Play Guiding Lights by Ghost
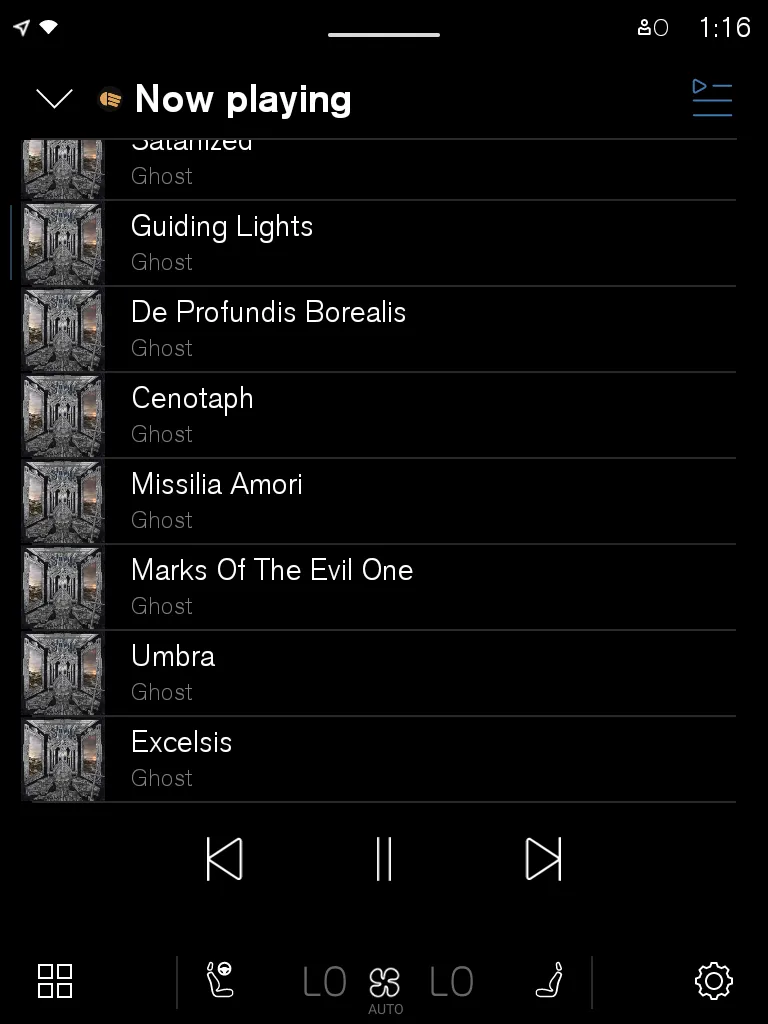The height and width of the screenshot is (1024, 768). [379, 244]
